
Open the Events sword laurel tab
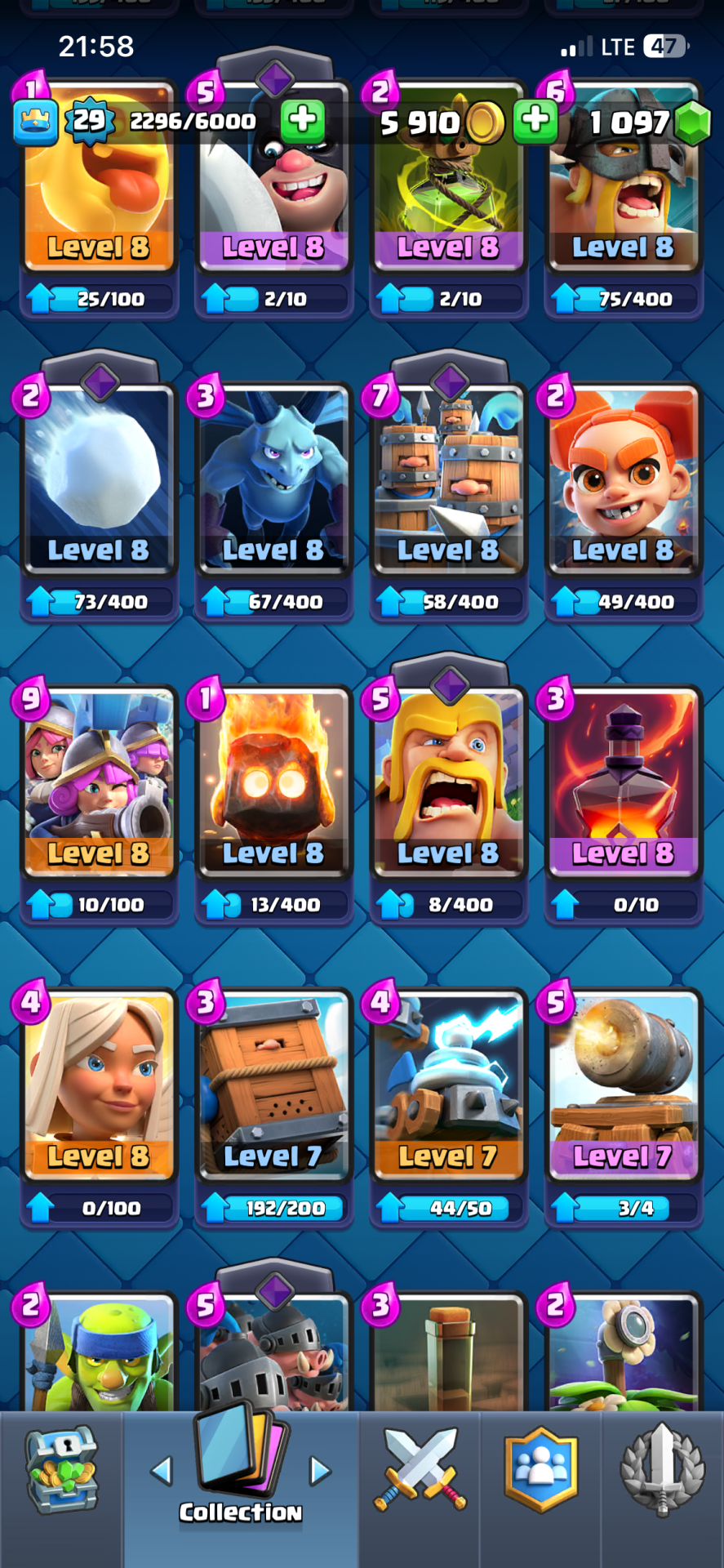662,1470
